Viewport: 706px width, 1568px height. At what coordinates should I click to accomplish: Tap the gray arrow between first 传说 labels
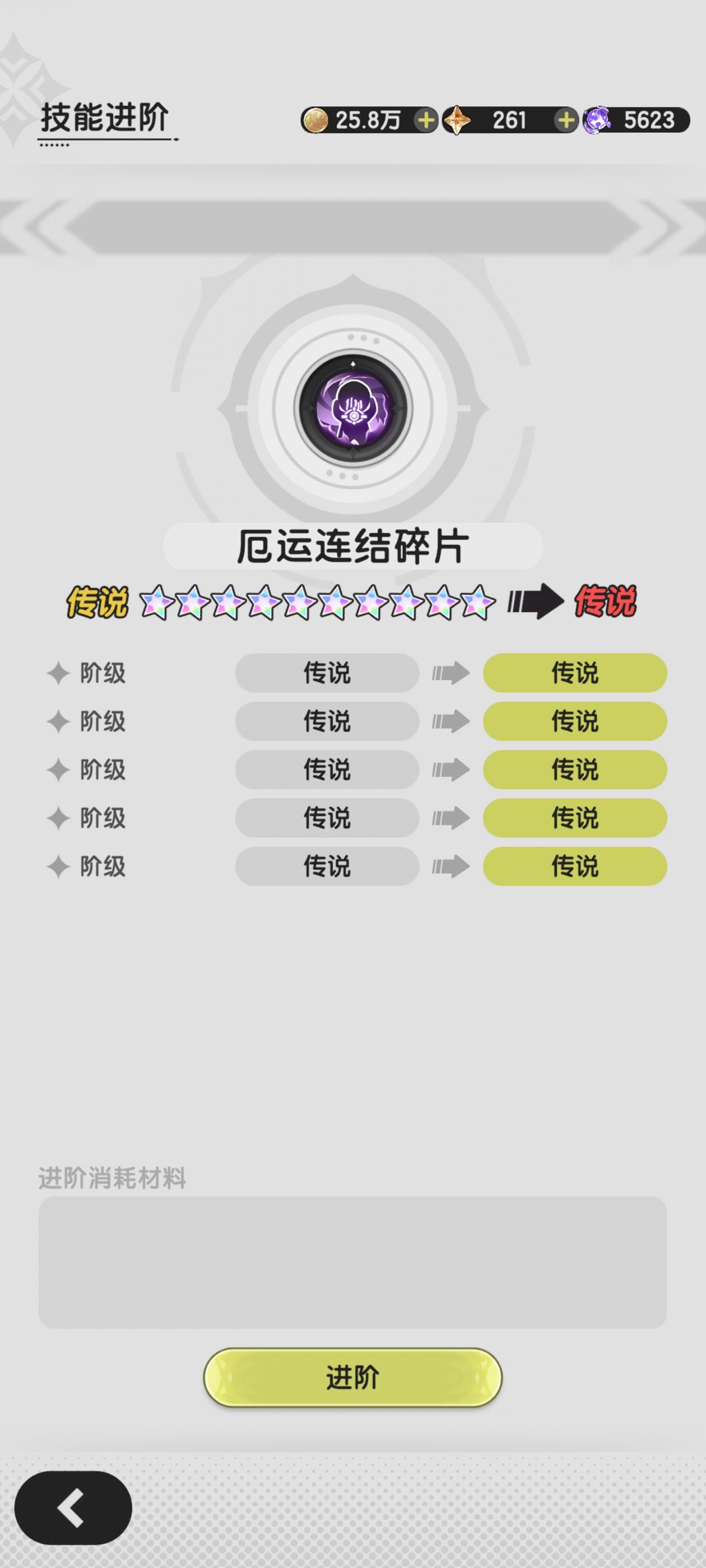(449, 673)
